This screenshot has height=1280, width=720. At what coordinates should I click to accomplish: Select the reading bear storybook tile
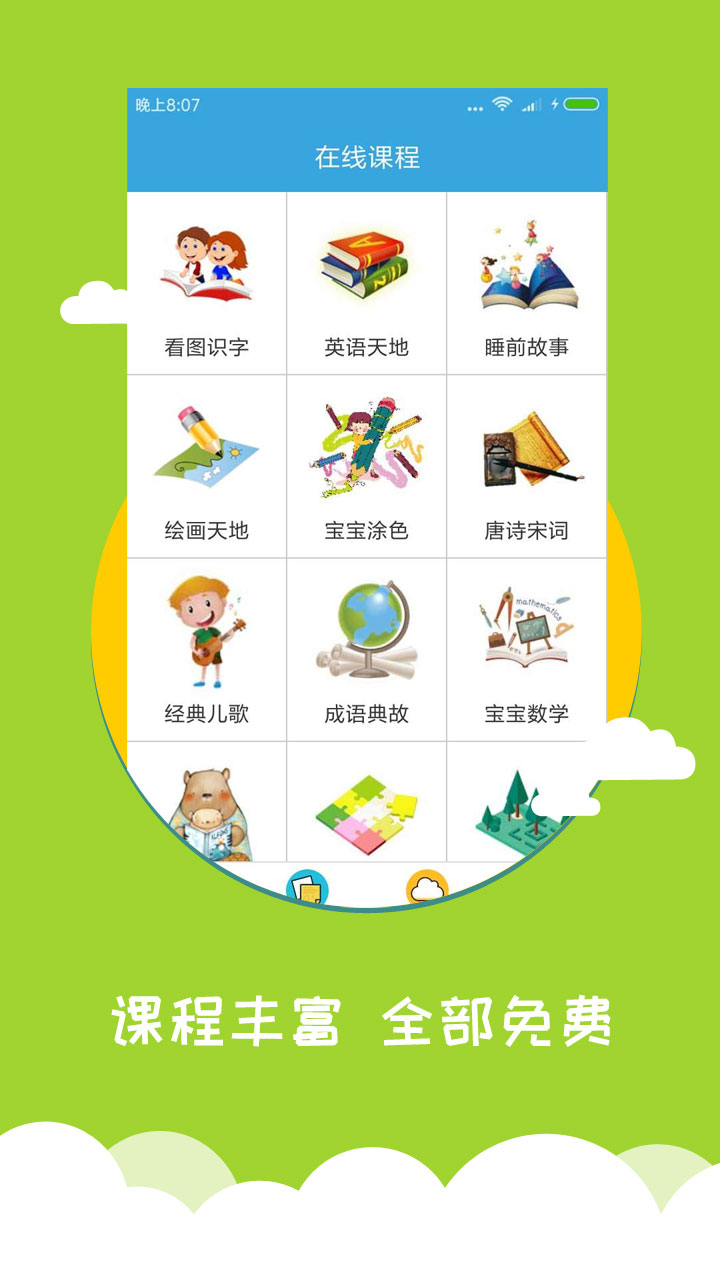205,805
